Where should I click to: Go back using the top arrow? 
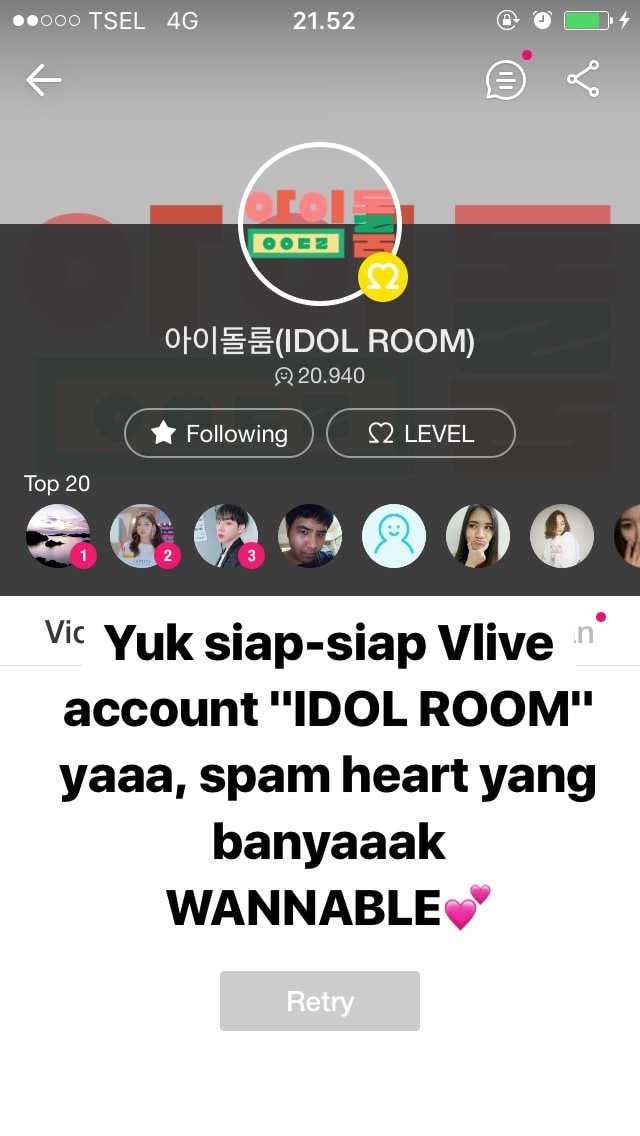click(44, 80)
